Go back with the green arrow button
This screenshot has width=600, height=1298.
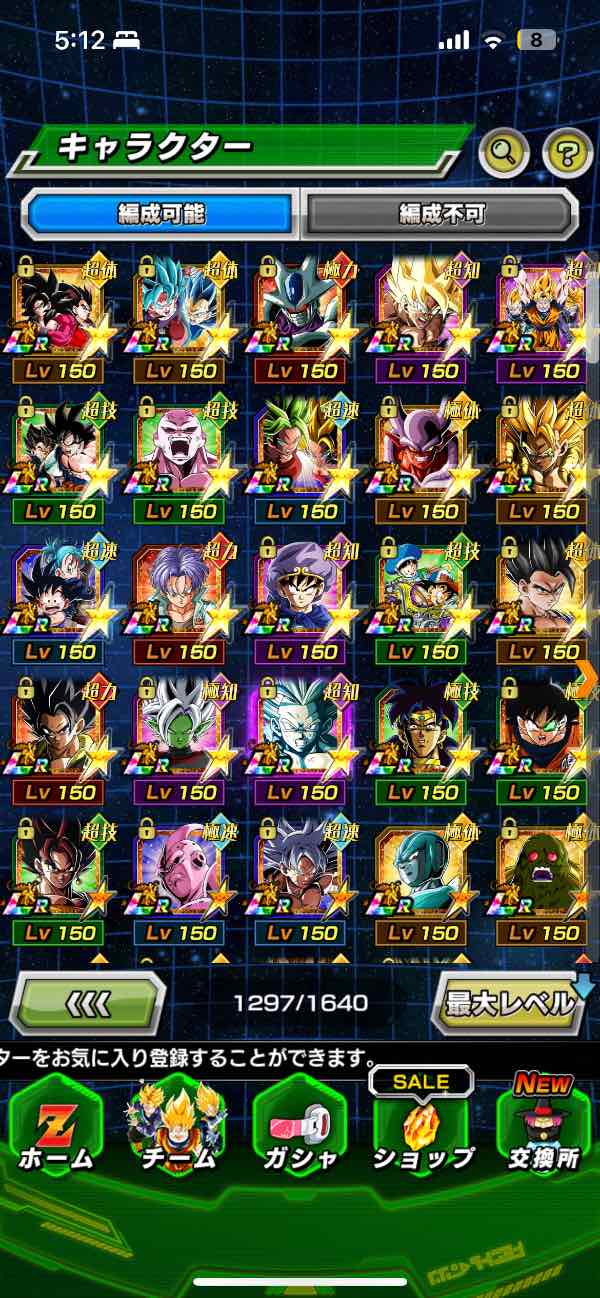[87, 1002]
